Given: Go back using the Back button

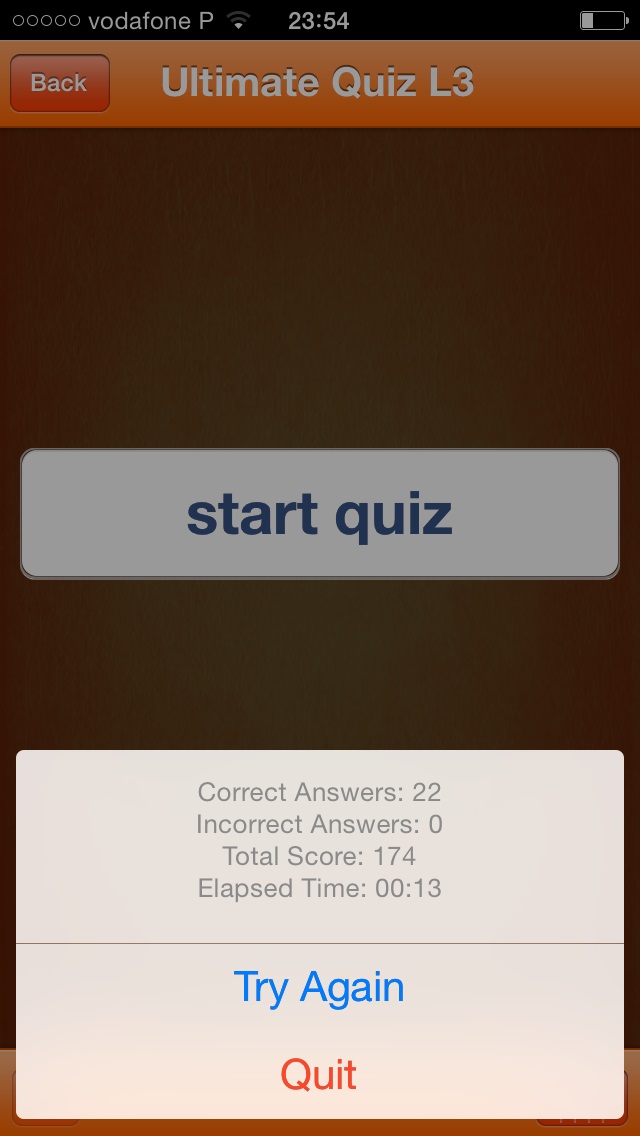Looking at the screenshot, I should (59, 83).
